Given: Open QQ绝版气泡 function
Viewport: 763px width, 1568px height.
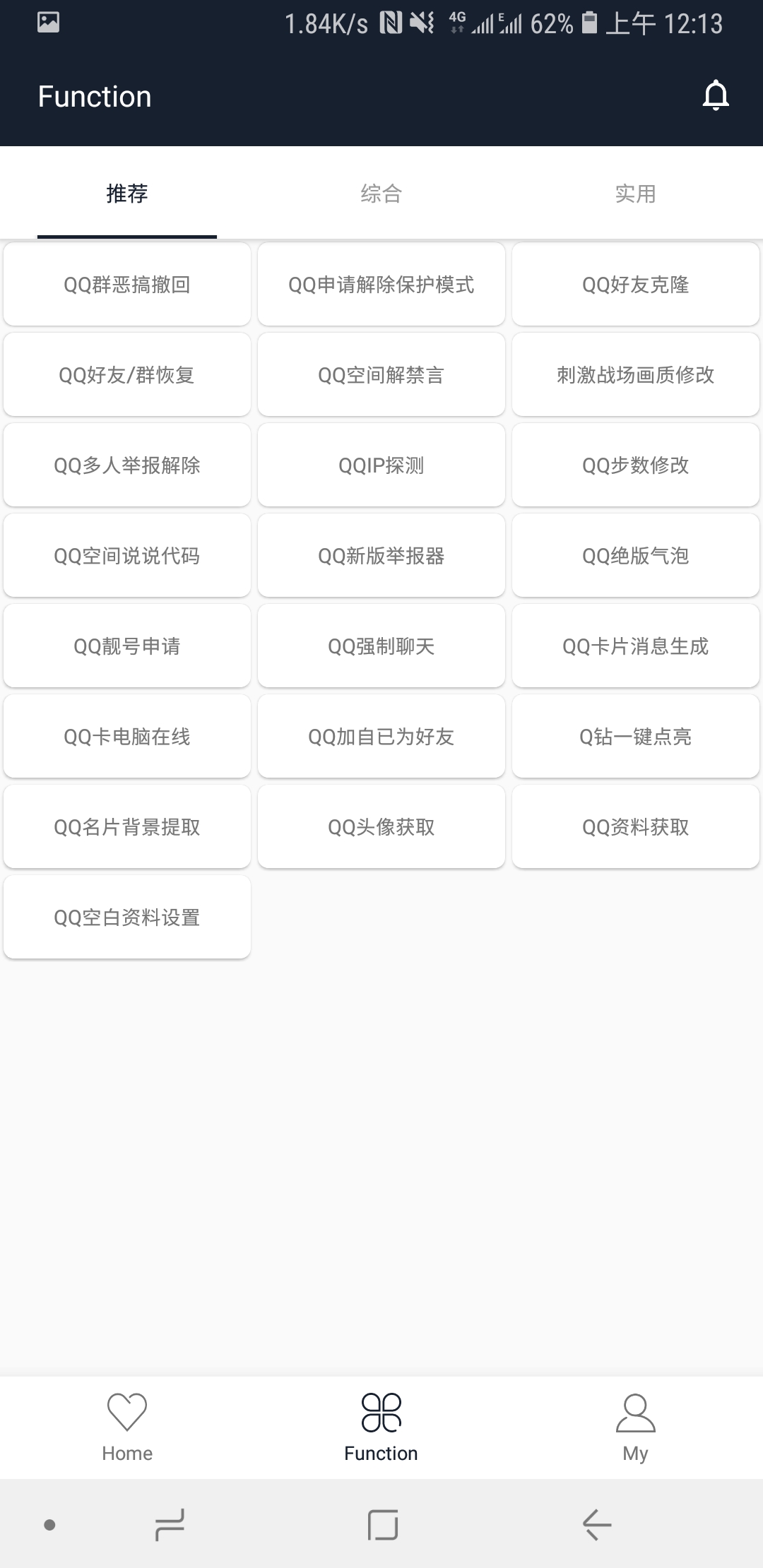Looking at the screenshot, I should coord(635,555).
